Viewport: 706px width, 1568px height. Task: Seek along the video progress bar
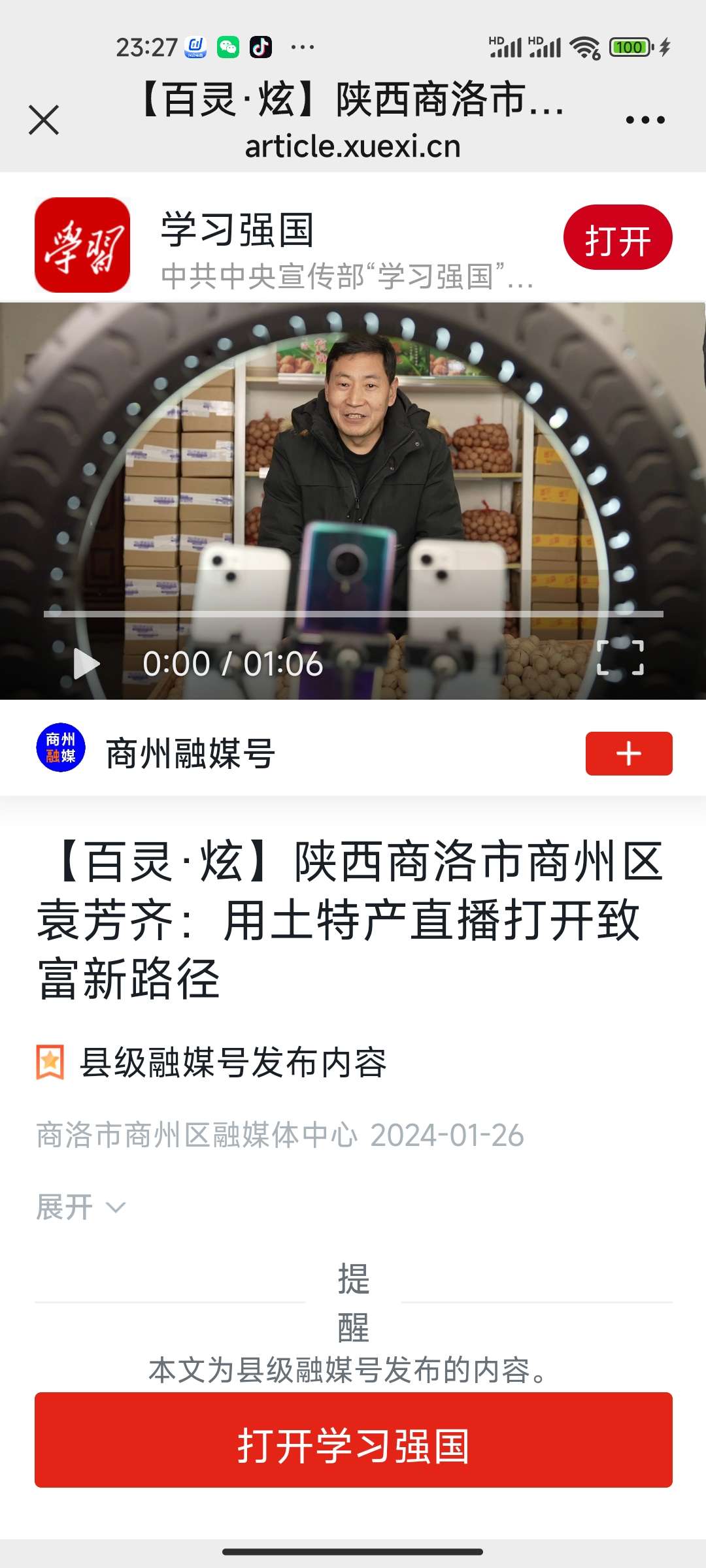(353, 614)
